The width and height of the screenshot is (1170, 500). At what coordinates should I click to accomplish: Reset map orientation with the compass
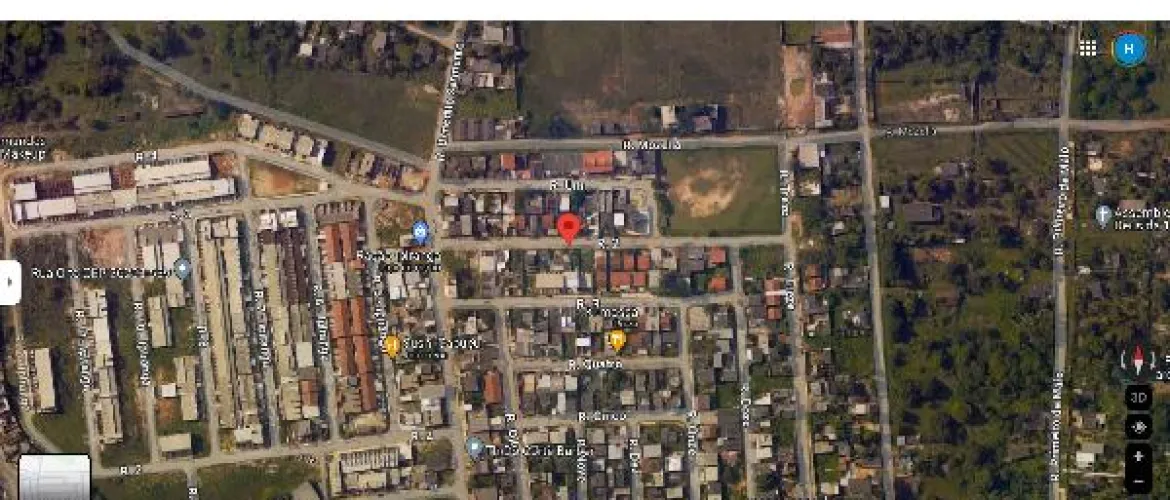point(1137,361)
